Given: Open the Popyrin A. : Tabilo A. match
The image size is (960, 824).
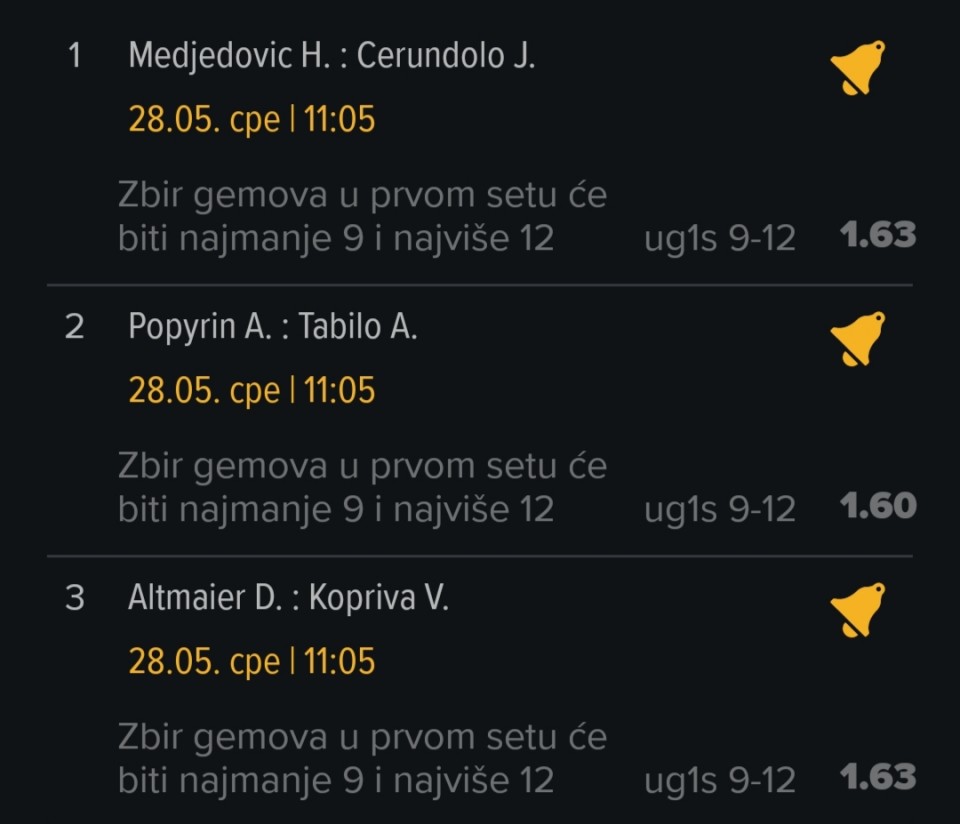Looking at the screenshot, I should 272,327.
